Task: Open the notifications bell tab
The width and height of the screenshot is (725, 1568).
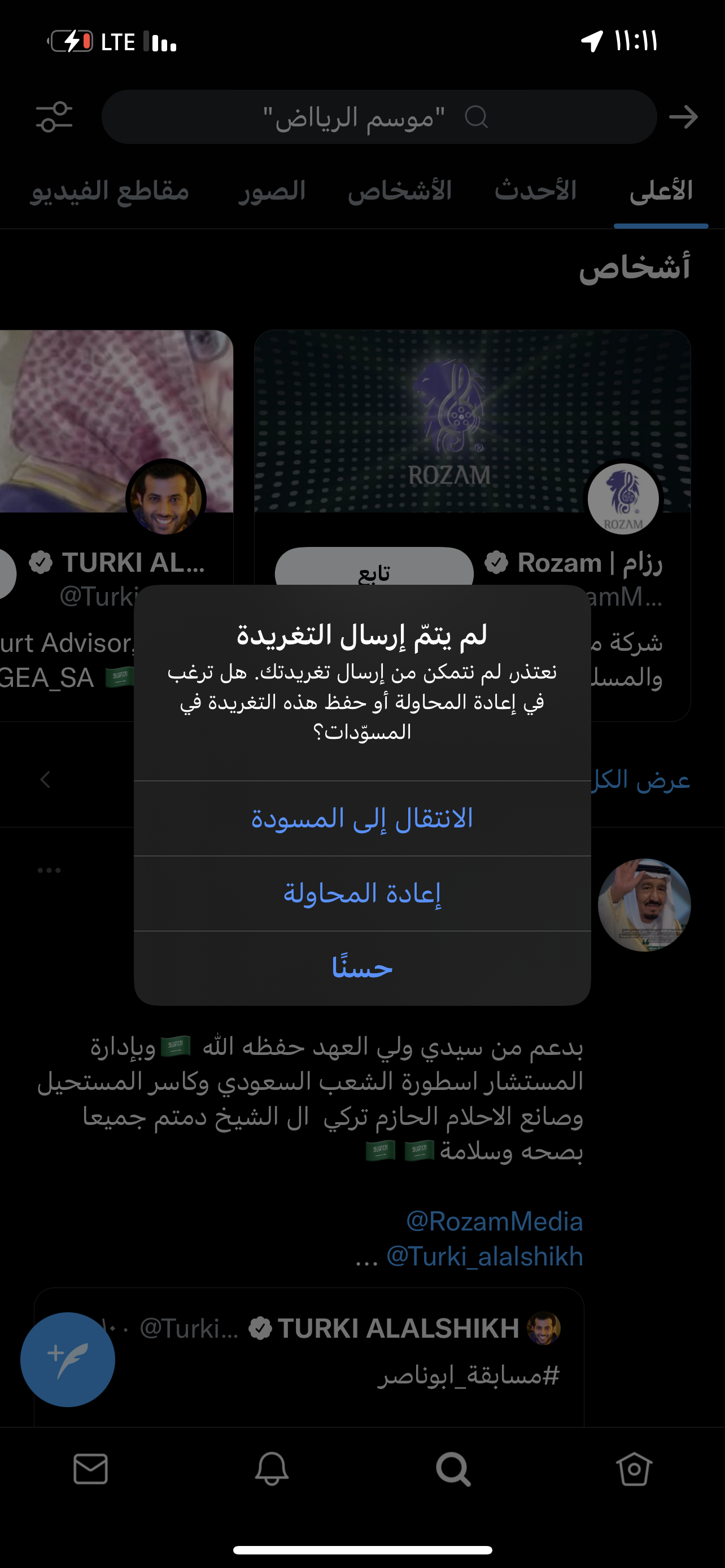Action: click(272, 1469)
